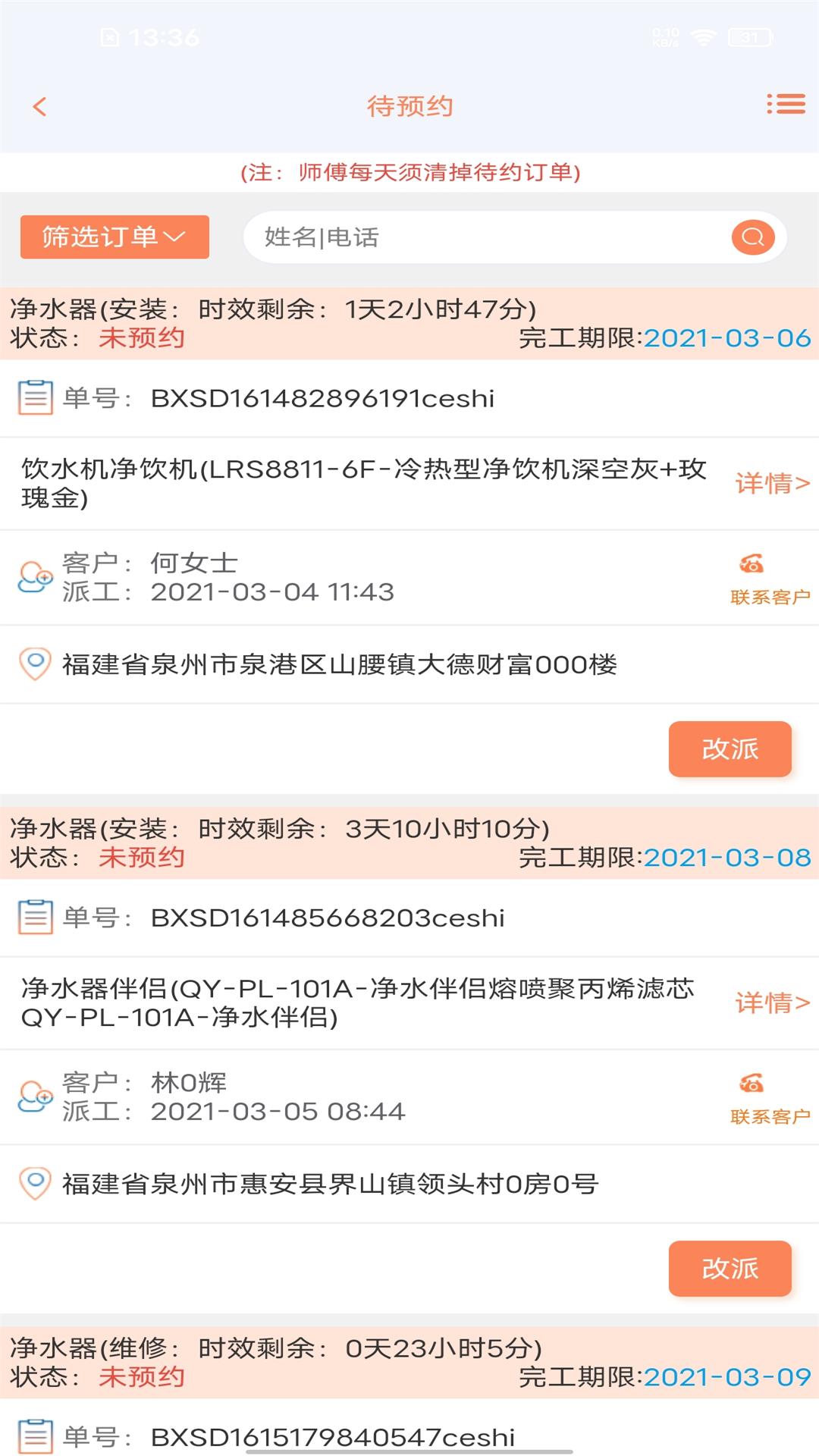Open the list menu icon
Image resolution: width=819 pixels, height=1456 pixels.
click(786, 105)
